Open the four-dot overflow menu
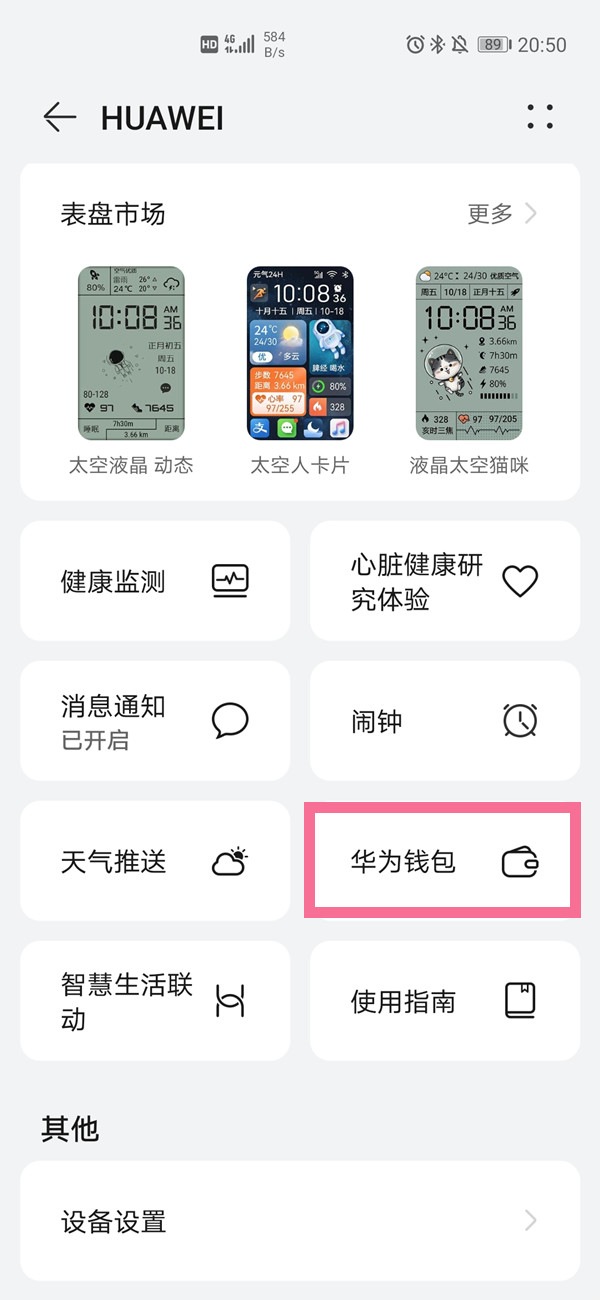The image size is (600, 1300). 540,117
